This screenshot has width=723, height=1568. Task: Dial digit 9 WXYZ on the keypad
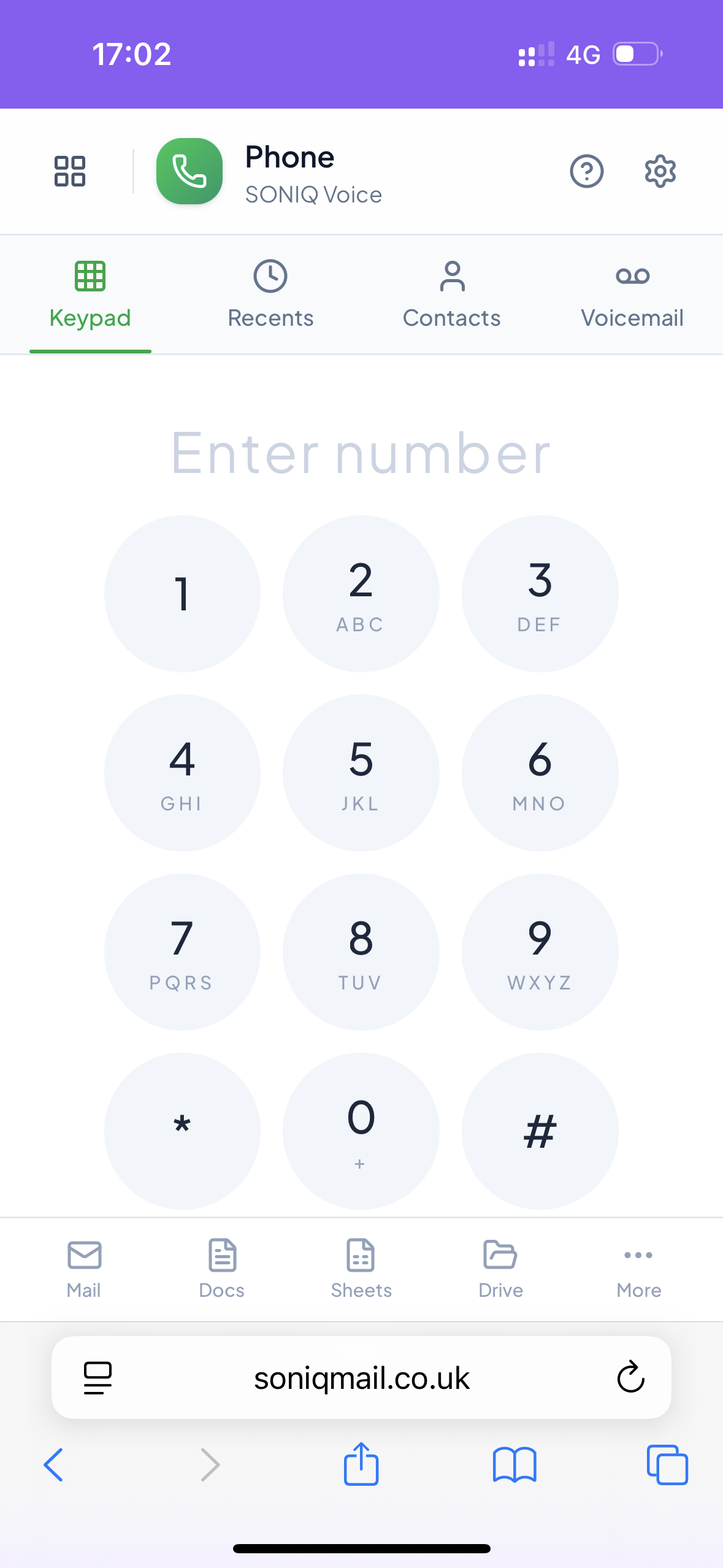[540, 951]
